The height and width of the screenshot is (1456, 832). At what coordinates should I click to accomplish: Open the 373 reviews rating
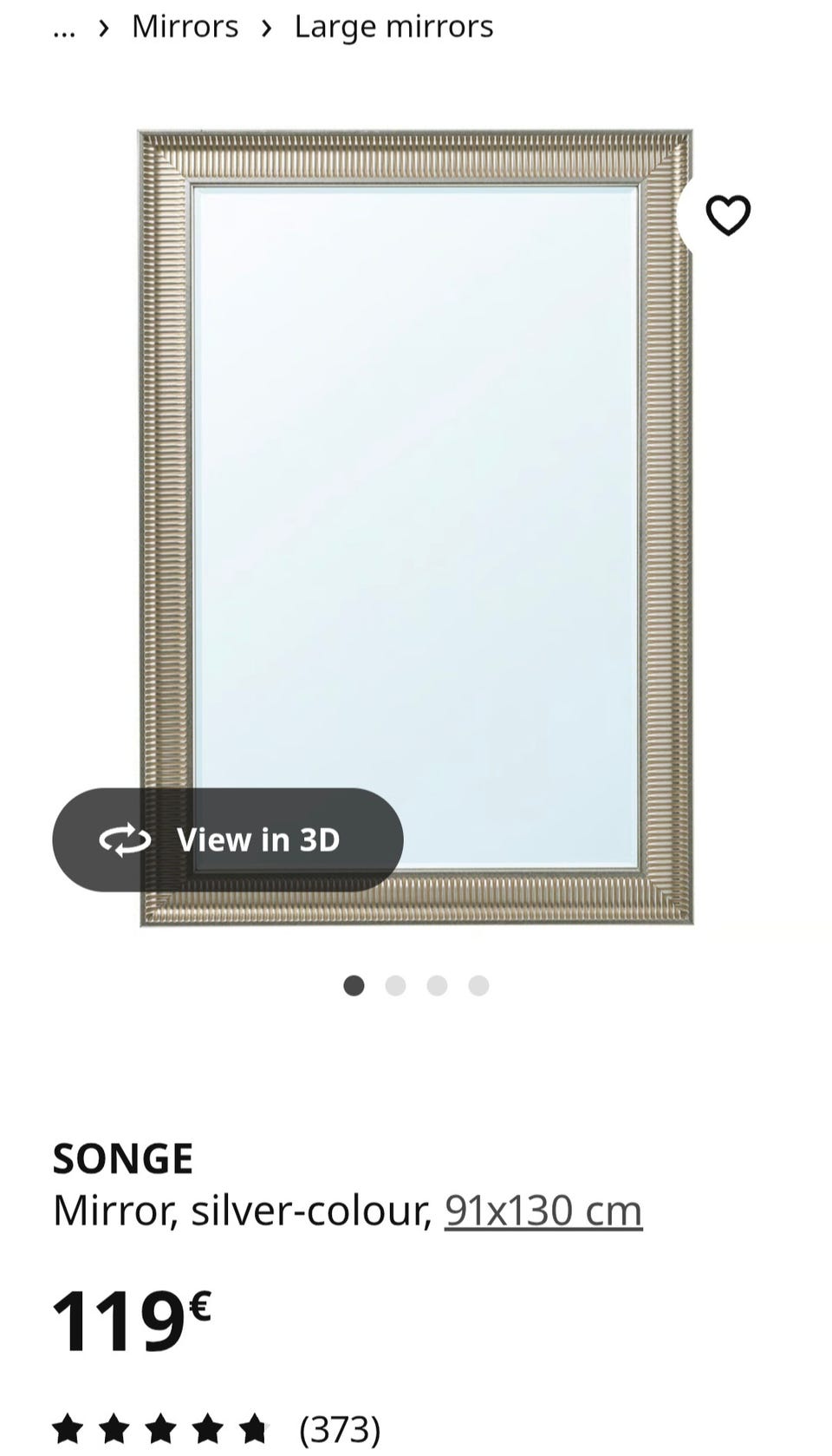coord(217,1428)
